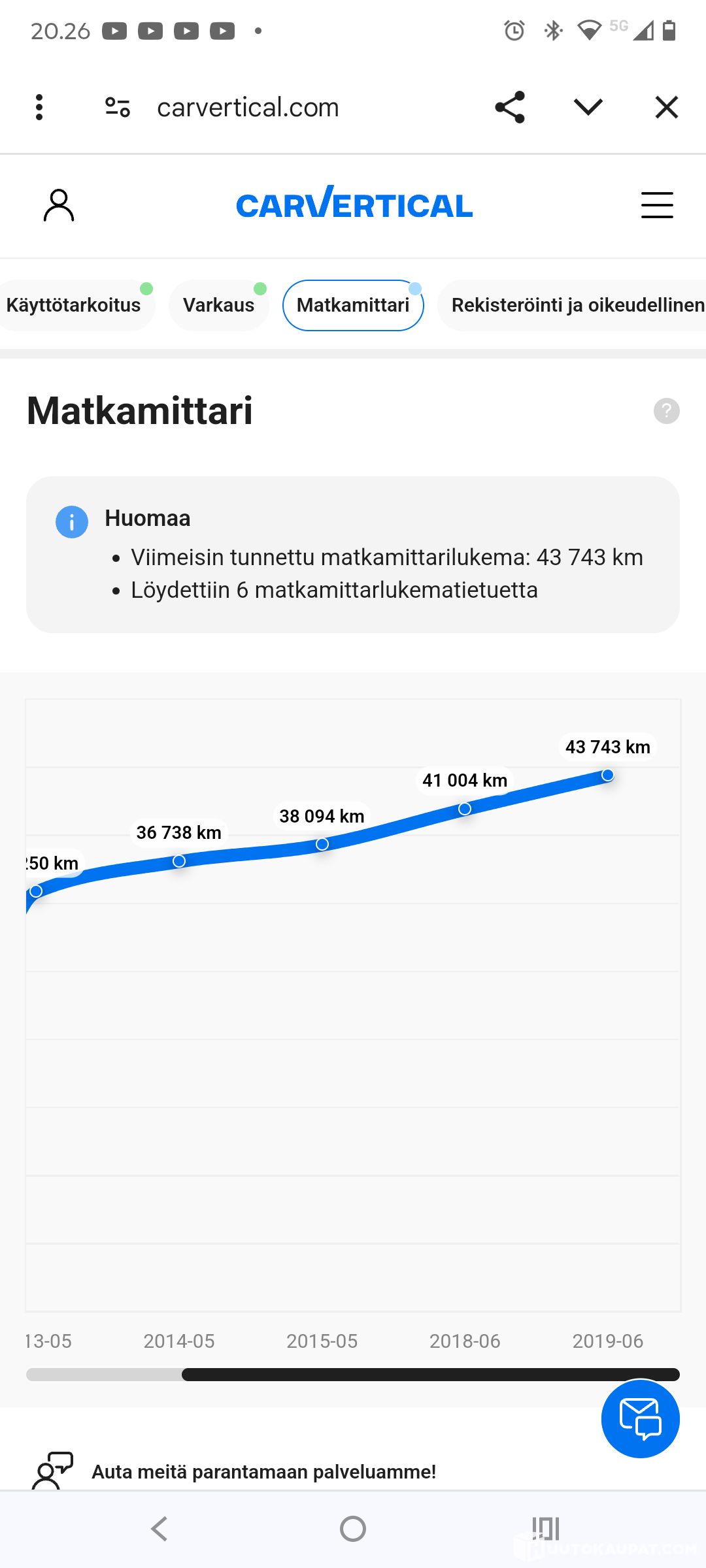Go back with system back button
This screenshot has width=706, height=1568.
tap(160, 1529)
